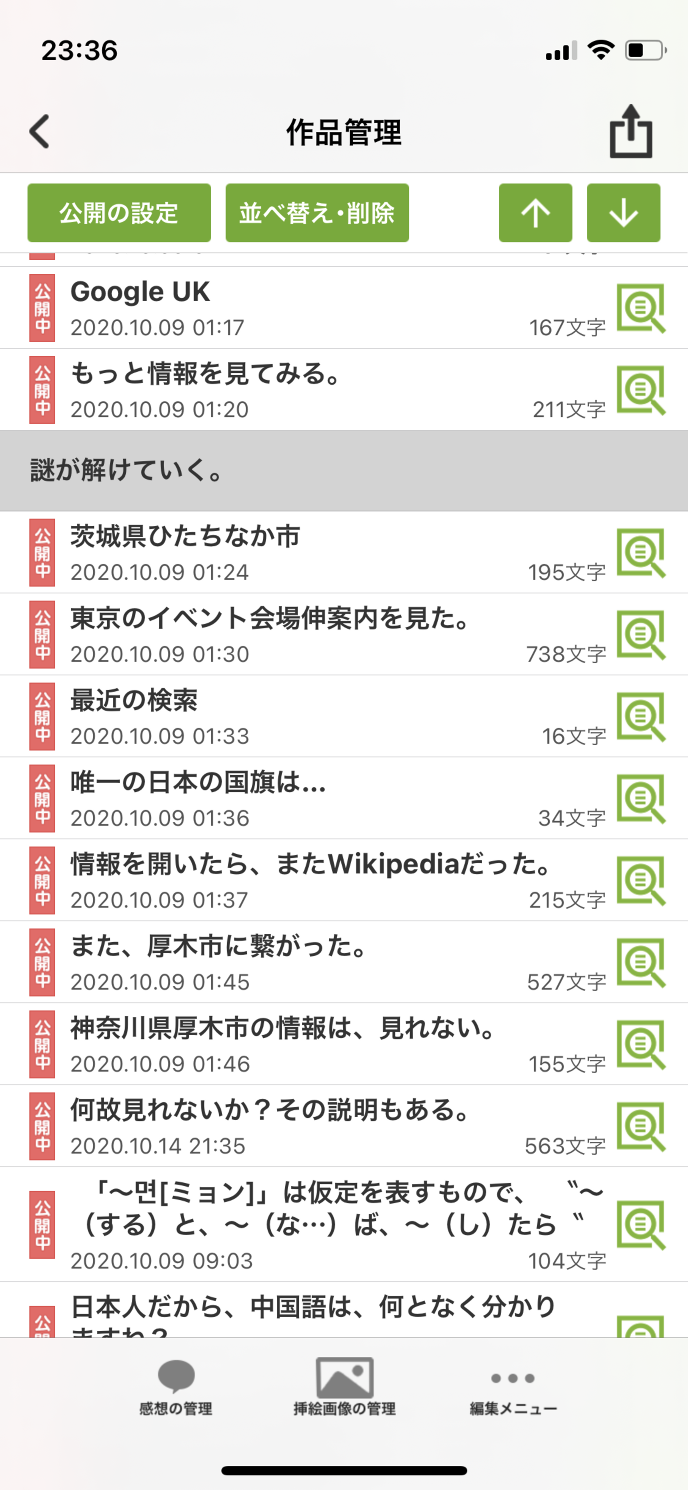Go back from 作品管理 screen
688x1490 pixels.
coord(40,132)
